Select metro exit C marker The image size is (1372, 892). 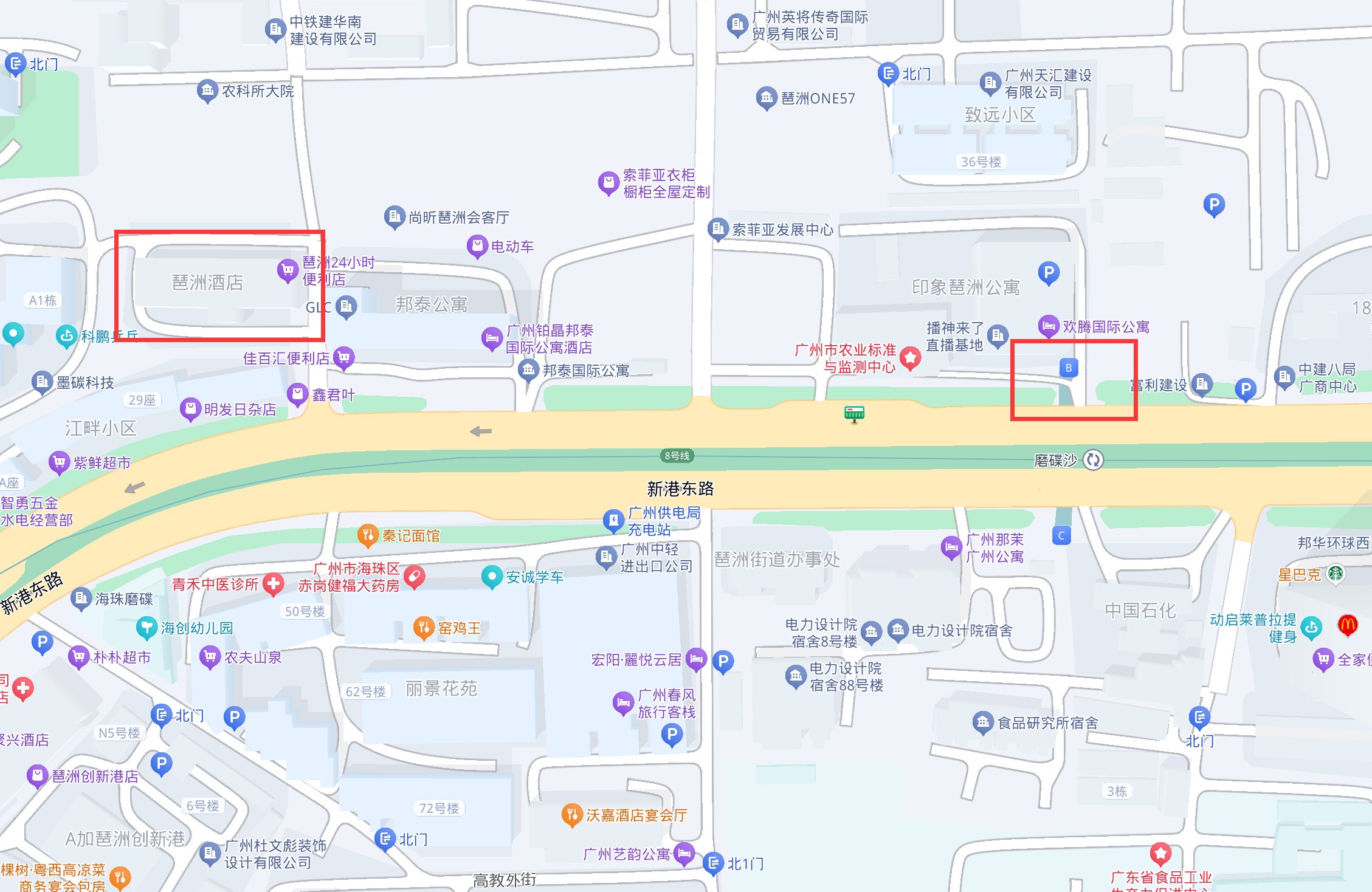pos(1061,535)
